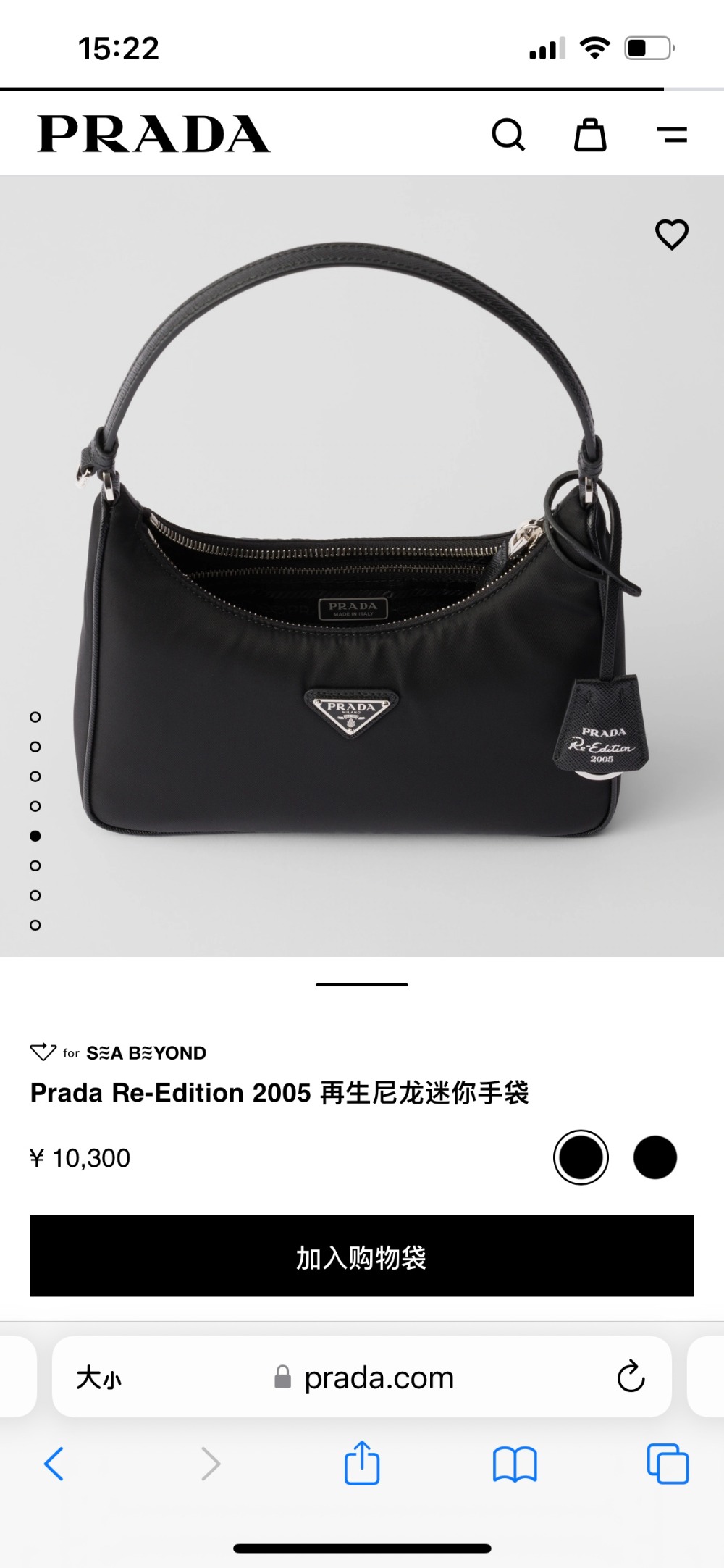This screenshot has width=724, height=1568.
Task: Open Safari bookmarks
Action: tap(514, 1464)
